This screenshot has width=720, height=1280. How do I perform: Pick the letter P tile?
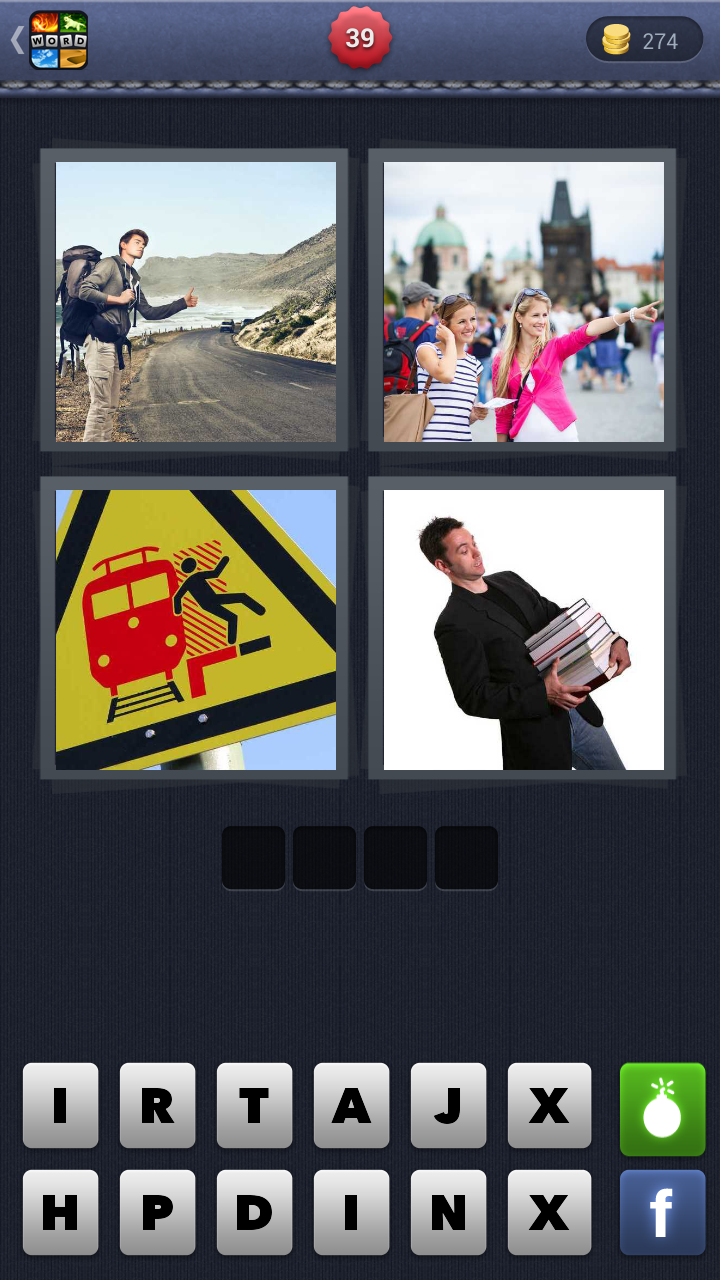[x=157, y=1212]
